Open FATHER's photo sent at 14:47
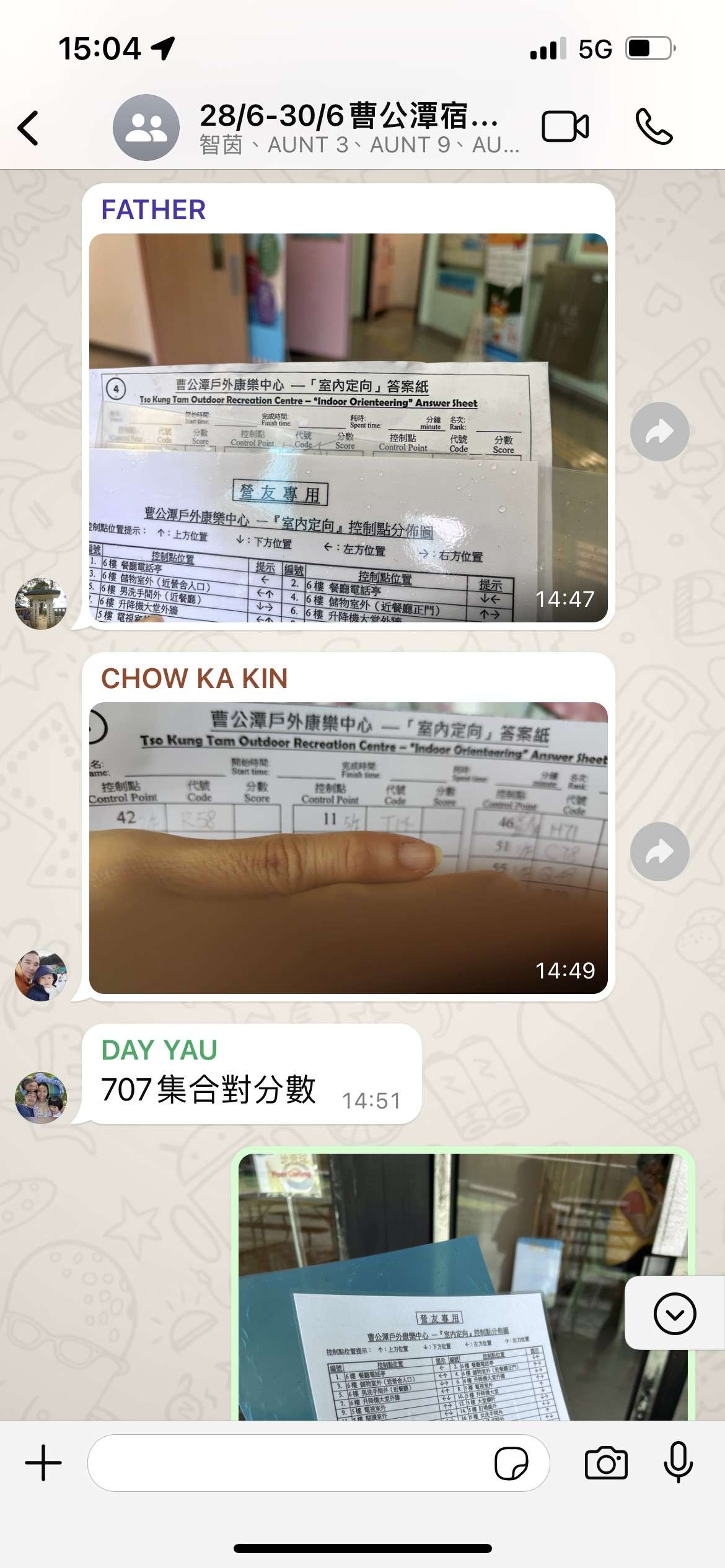This screenshot has height=1568, width=725. pos(348,427)
